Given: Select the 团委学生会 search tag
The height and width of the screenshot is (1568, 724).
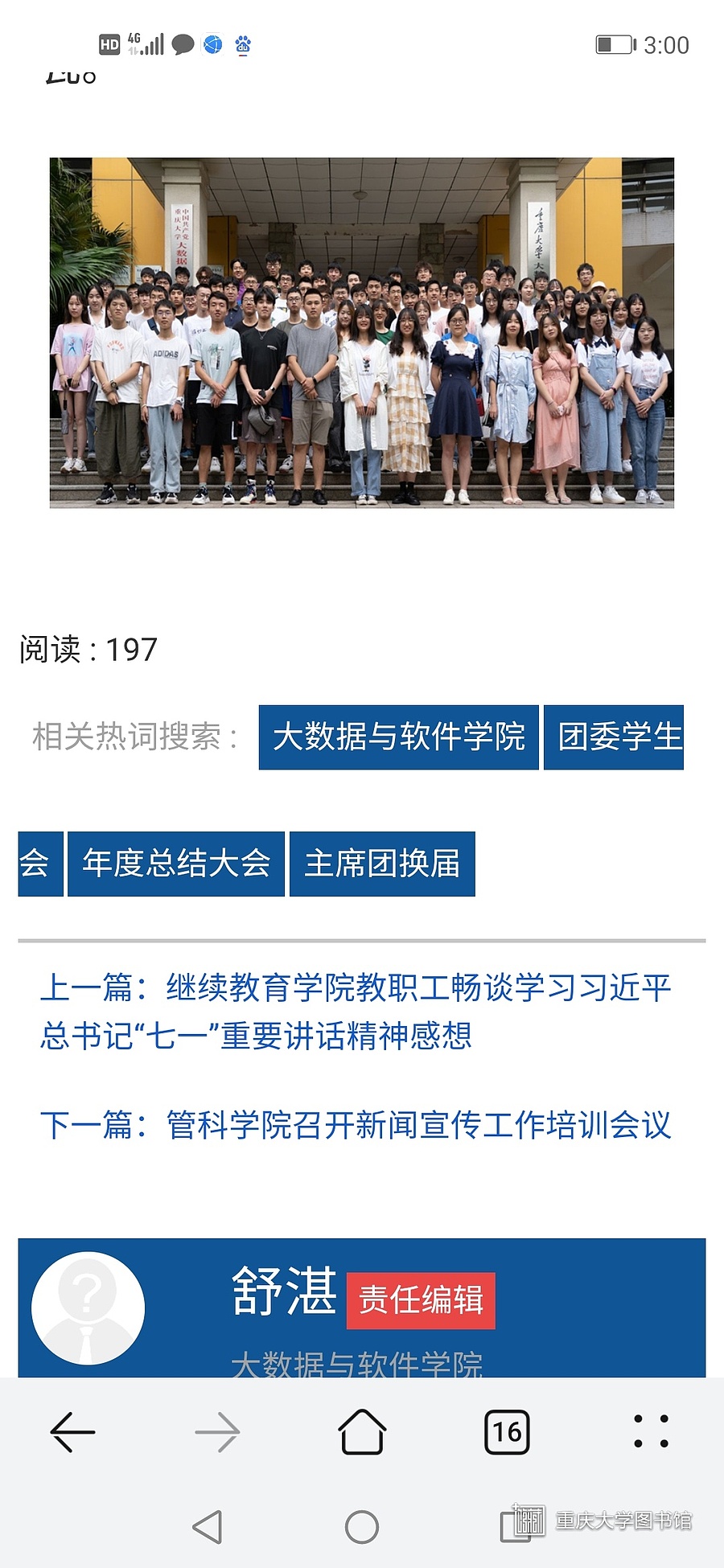Looking at the screenshot, I should 613,737.
